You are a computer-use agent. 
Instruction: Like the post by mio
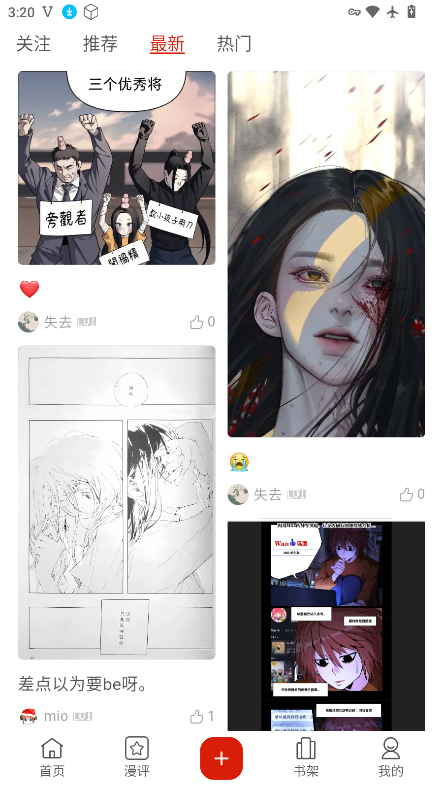(x=202, y=716)
